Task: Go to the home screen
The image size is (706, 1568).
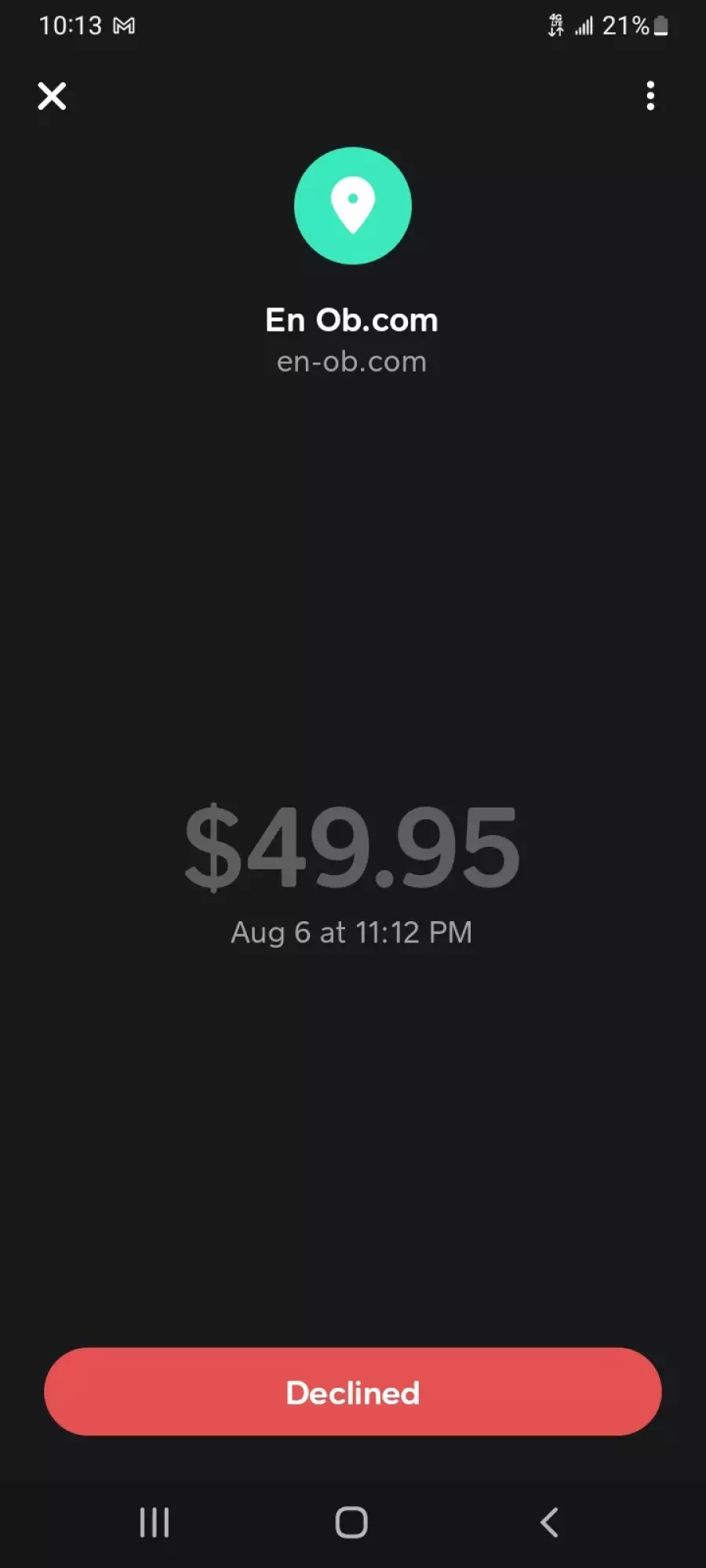Action: tap(351, 1523)
